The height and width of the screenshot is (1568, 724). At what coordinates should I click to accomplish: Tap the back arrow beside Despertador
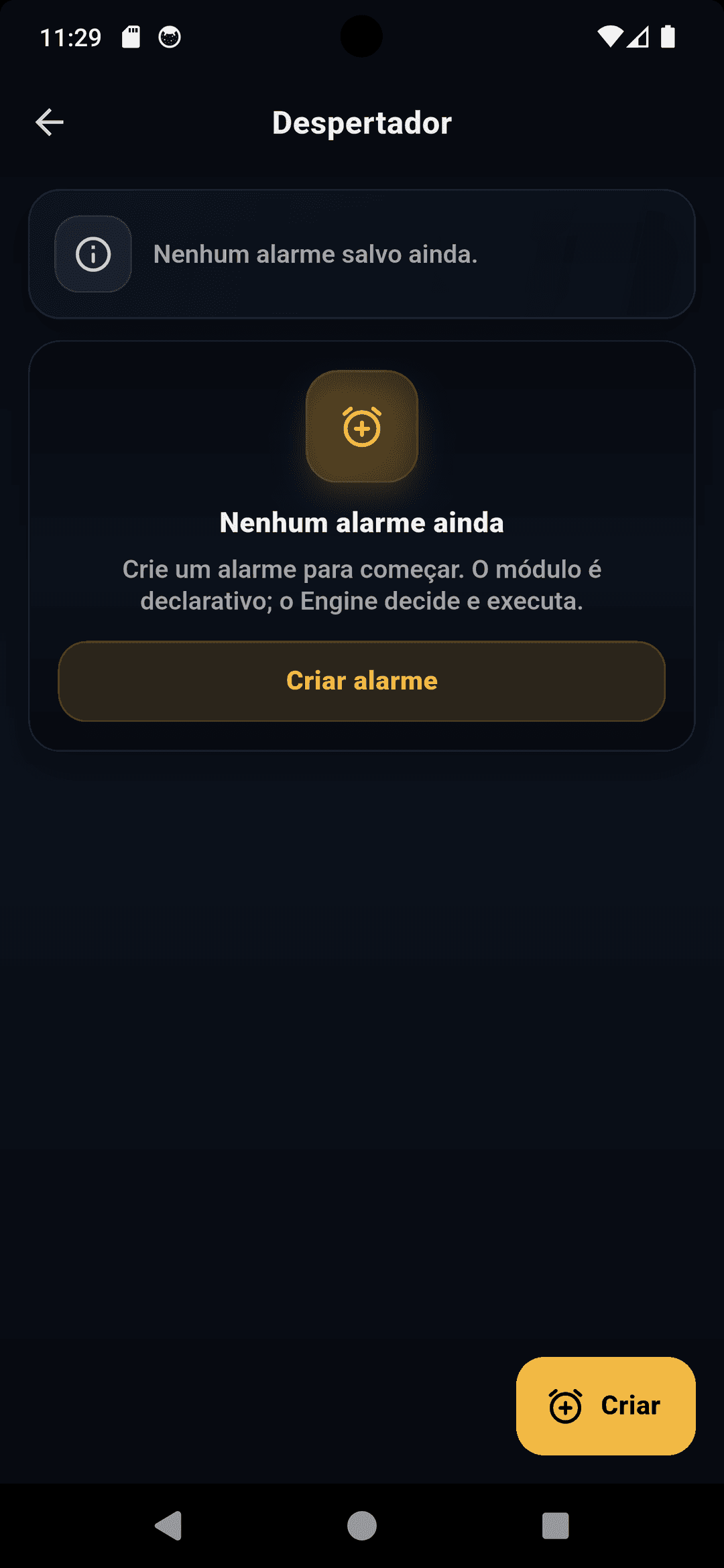coord(49,121)
